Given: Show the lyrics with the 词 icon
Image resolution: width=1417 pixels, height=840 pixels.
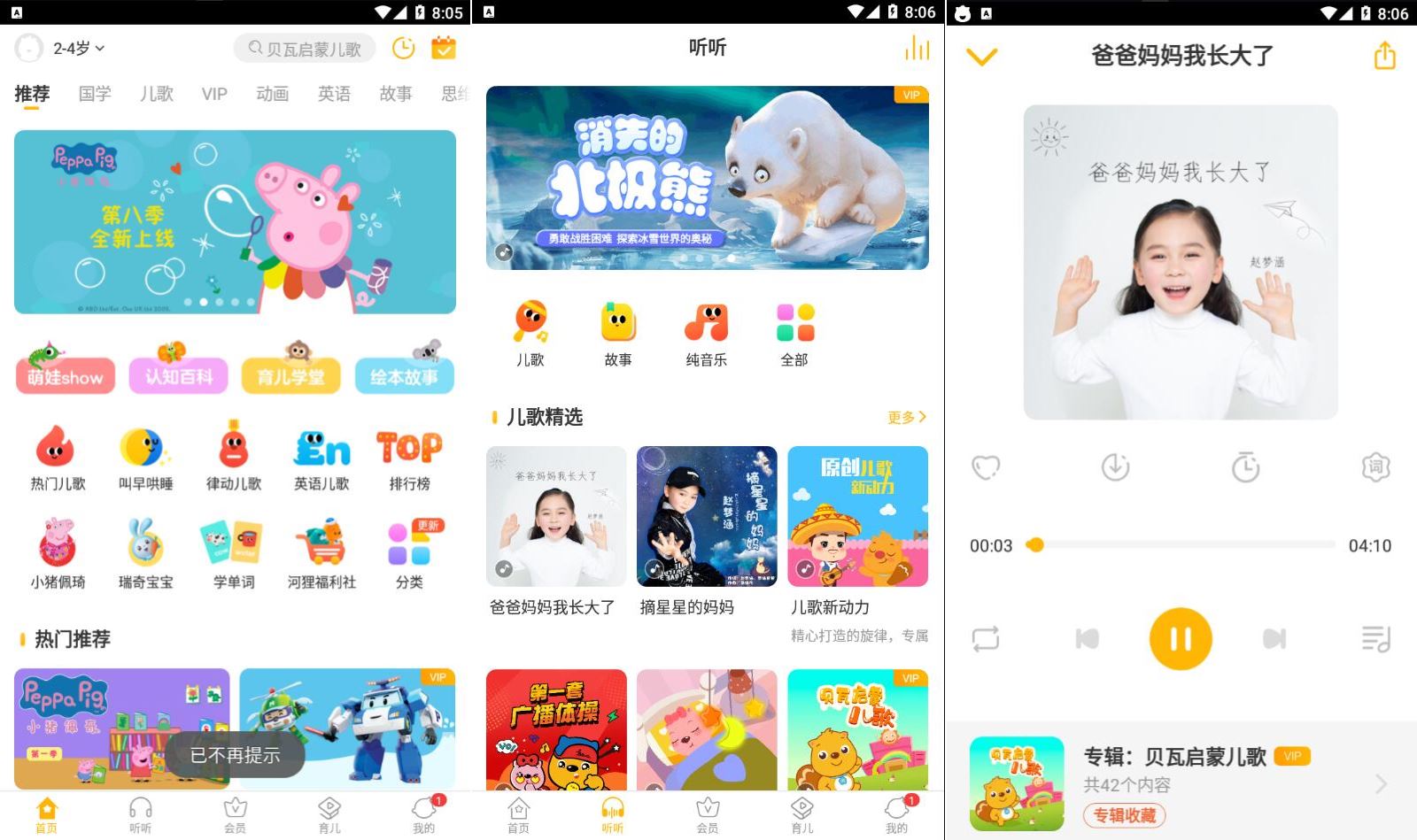Looking at the screenshot, I should click(x=1375, y=466).
